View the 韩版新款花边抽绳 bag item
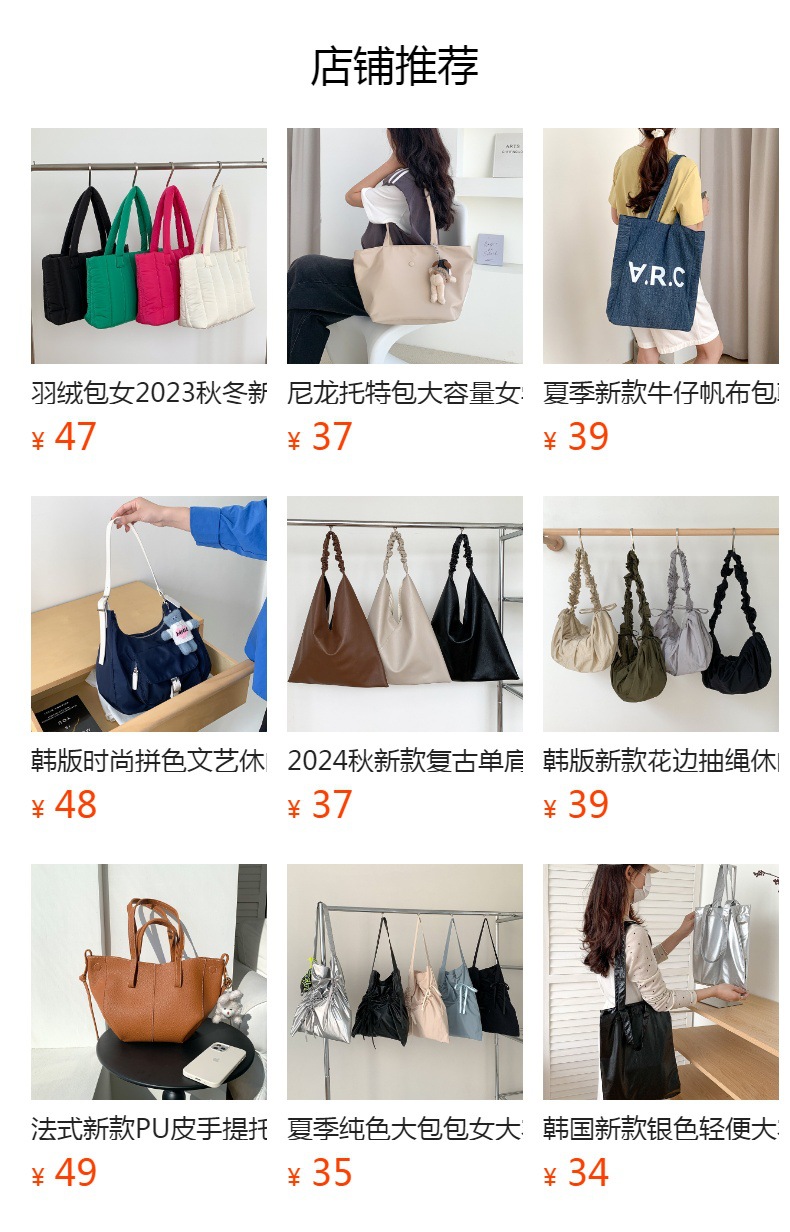The width and height of the screenshot is (790, 1232). click(x=660, y=614)
